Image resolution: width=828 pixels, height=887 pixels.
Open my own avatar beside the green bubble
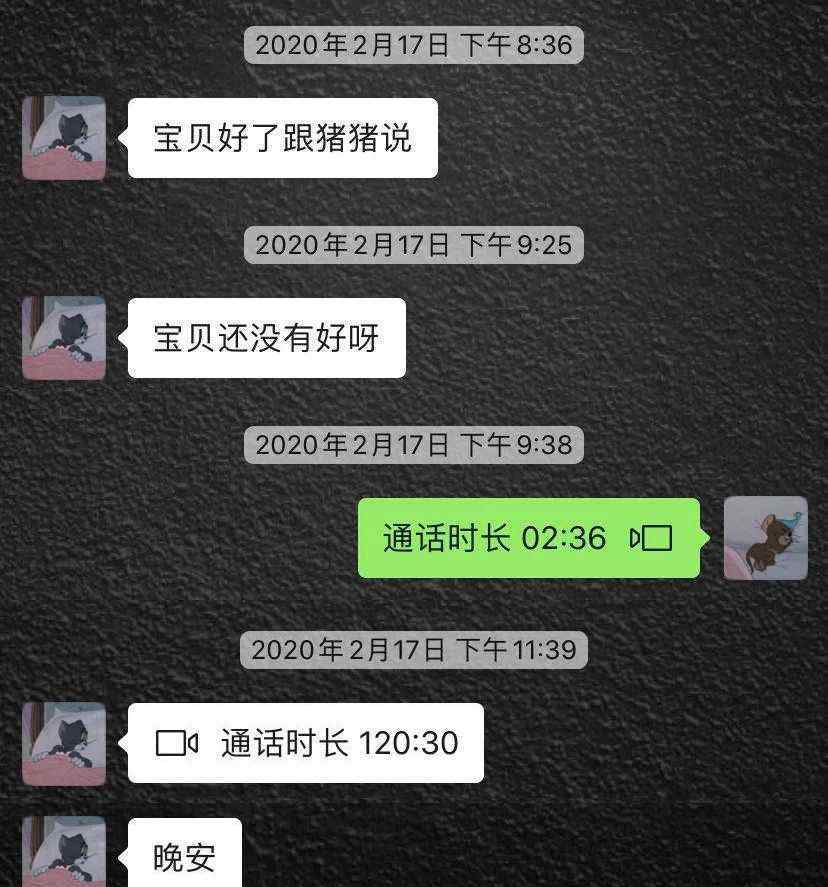(766, 539)
